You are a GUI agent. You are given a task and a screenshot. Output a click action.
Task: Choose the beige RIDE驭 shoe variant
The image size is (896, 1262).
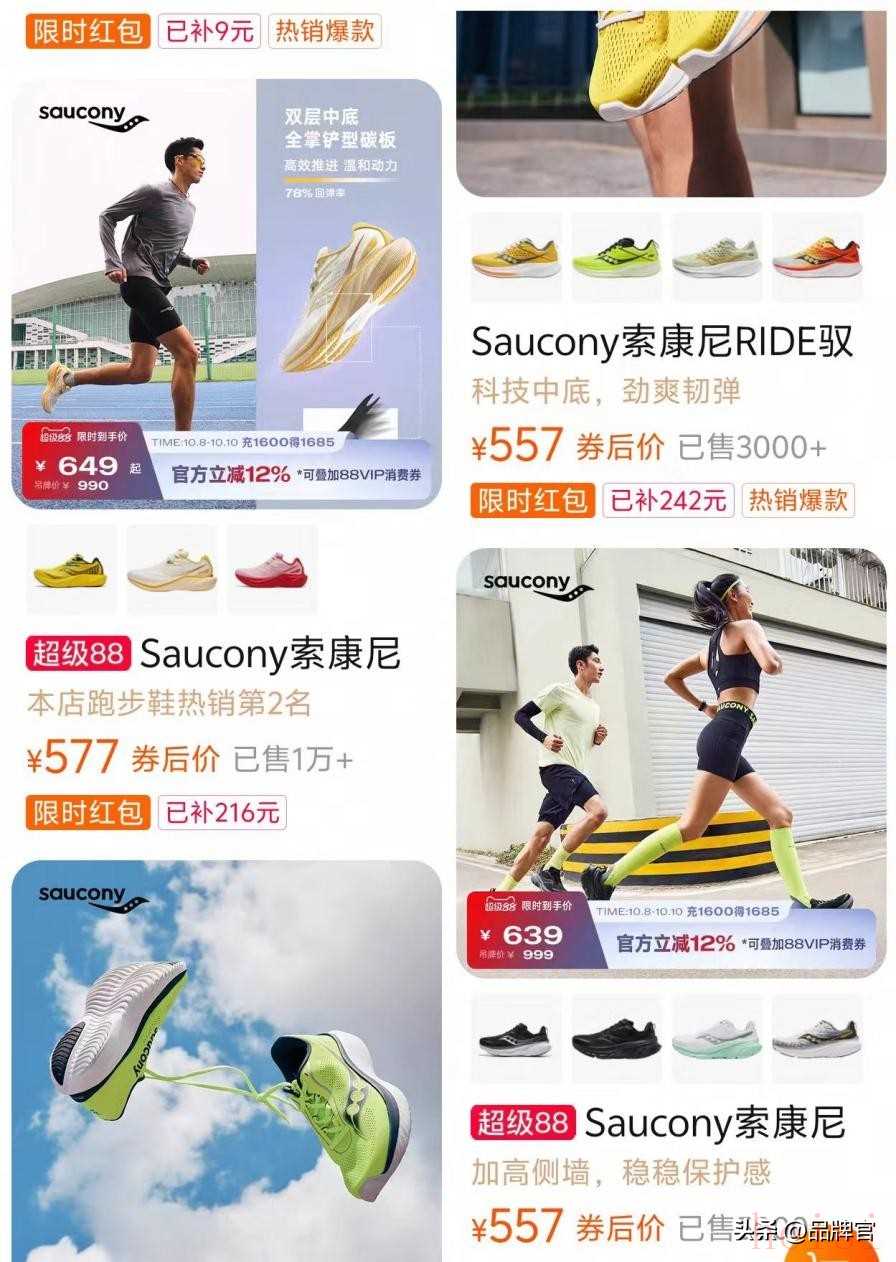pos(716,257)
